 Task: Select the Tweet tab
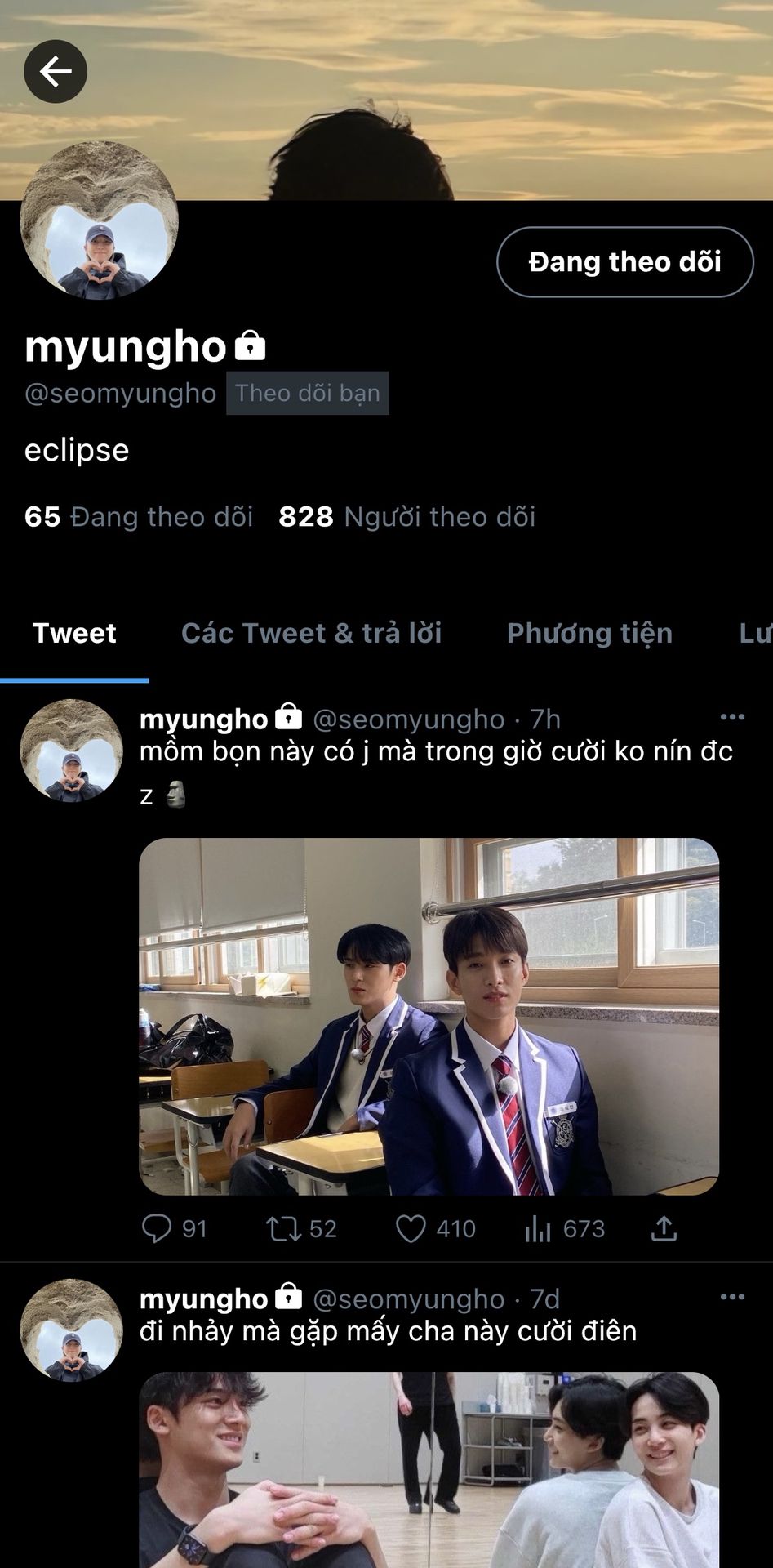click(x=74, y=633)
